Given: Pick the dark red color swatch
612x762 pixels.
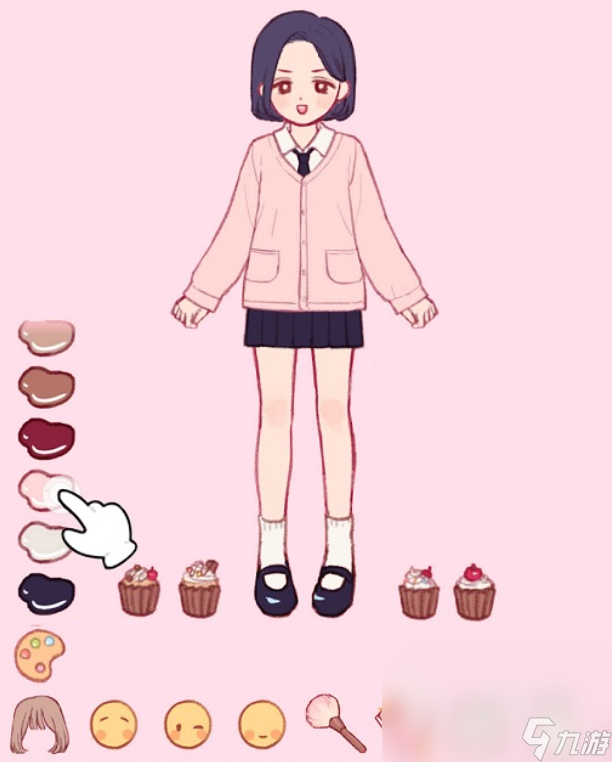Looking at the screenshot, I should click(46, 436).
